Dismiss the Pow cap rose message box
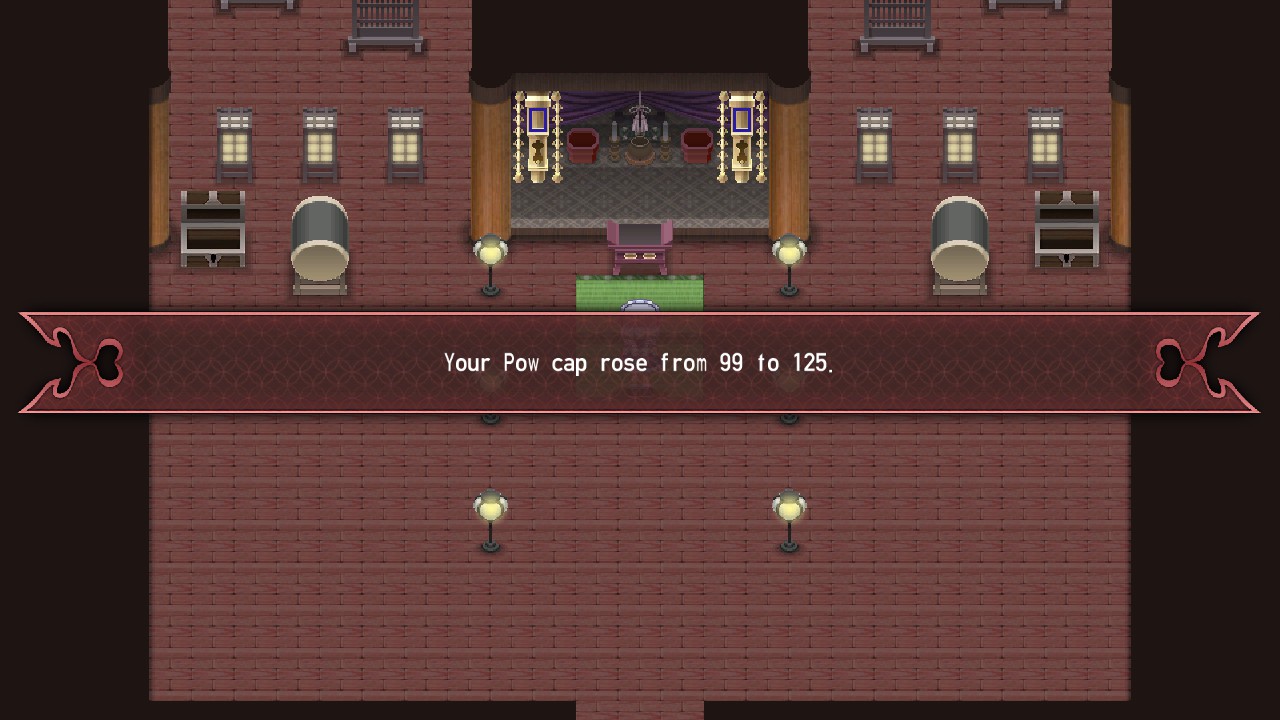This screenshot has width=1280, height=720. click(x=639, y=363)
